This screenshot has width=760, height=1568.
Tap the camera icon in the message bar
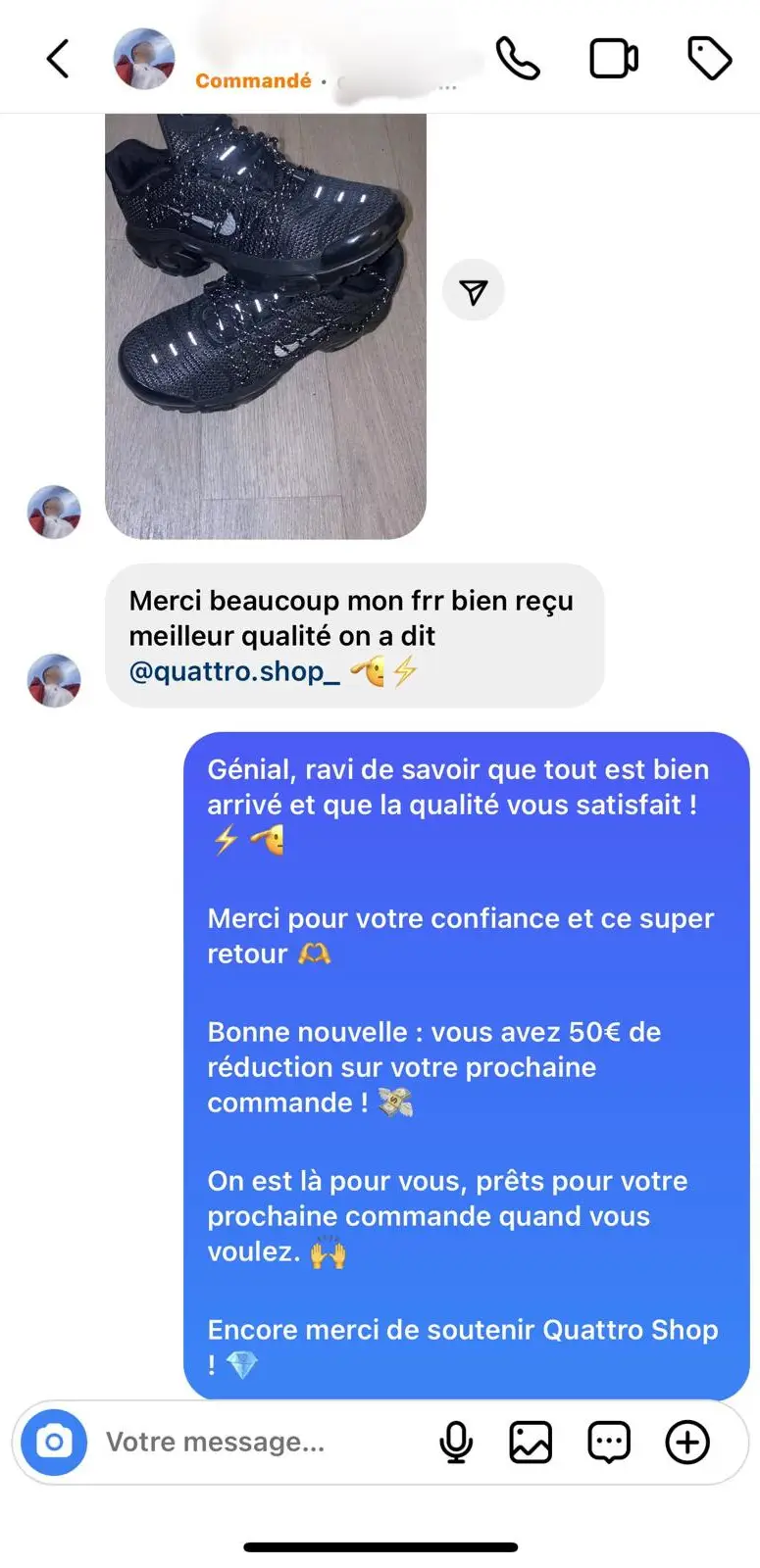tap(54, 1442)
